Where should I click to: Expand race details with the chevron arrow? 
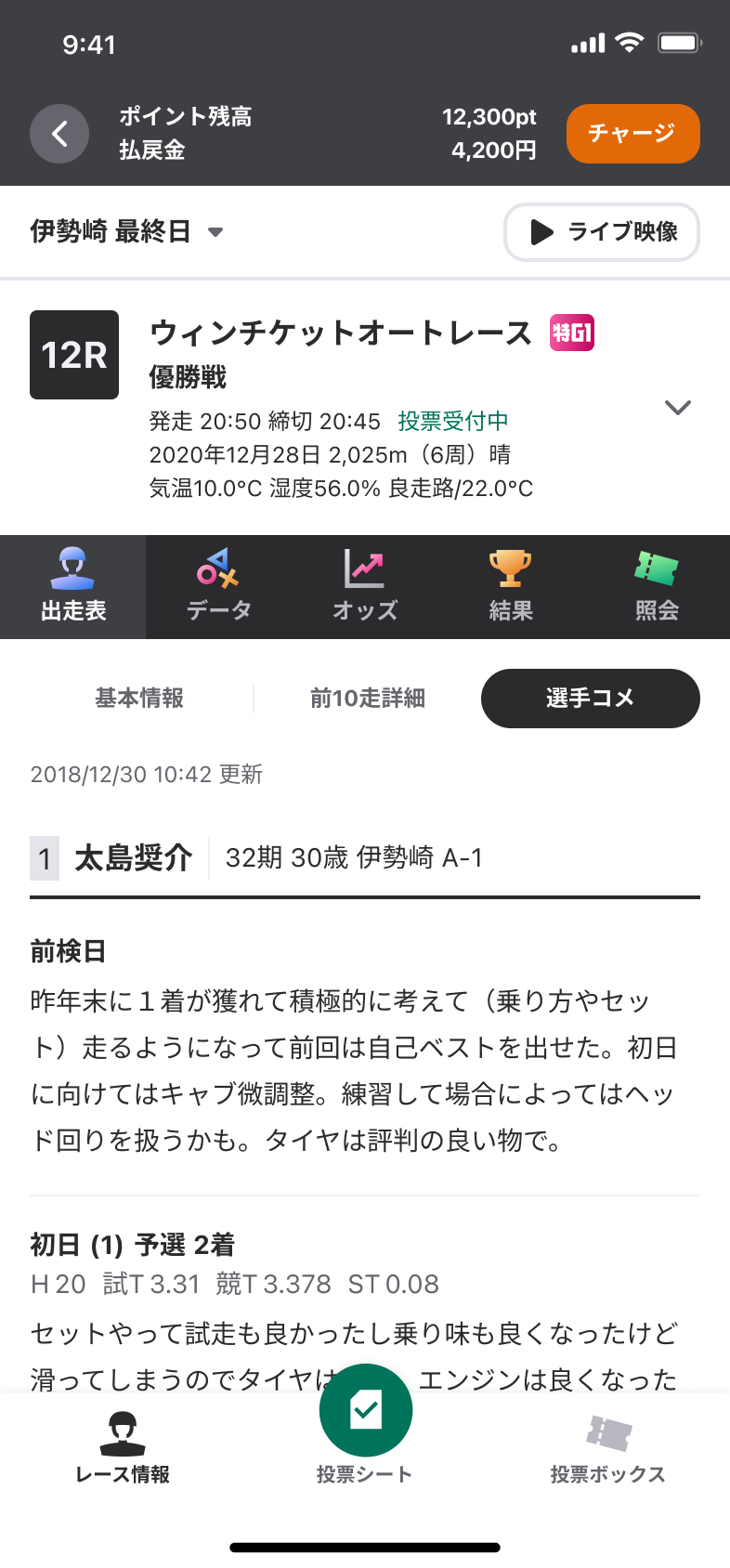[679, 407]
